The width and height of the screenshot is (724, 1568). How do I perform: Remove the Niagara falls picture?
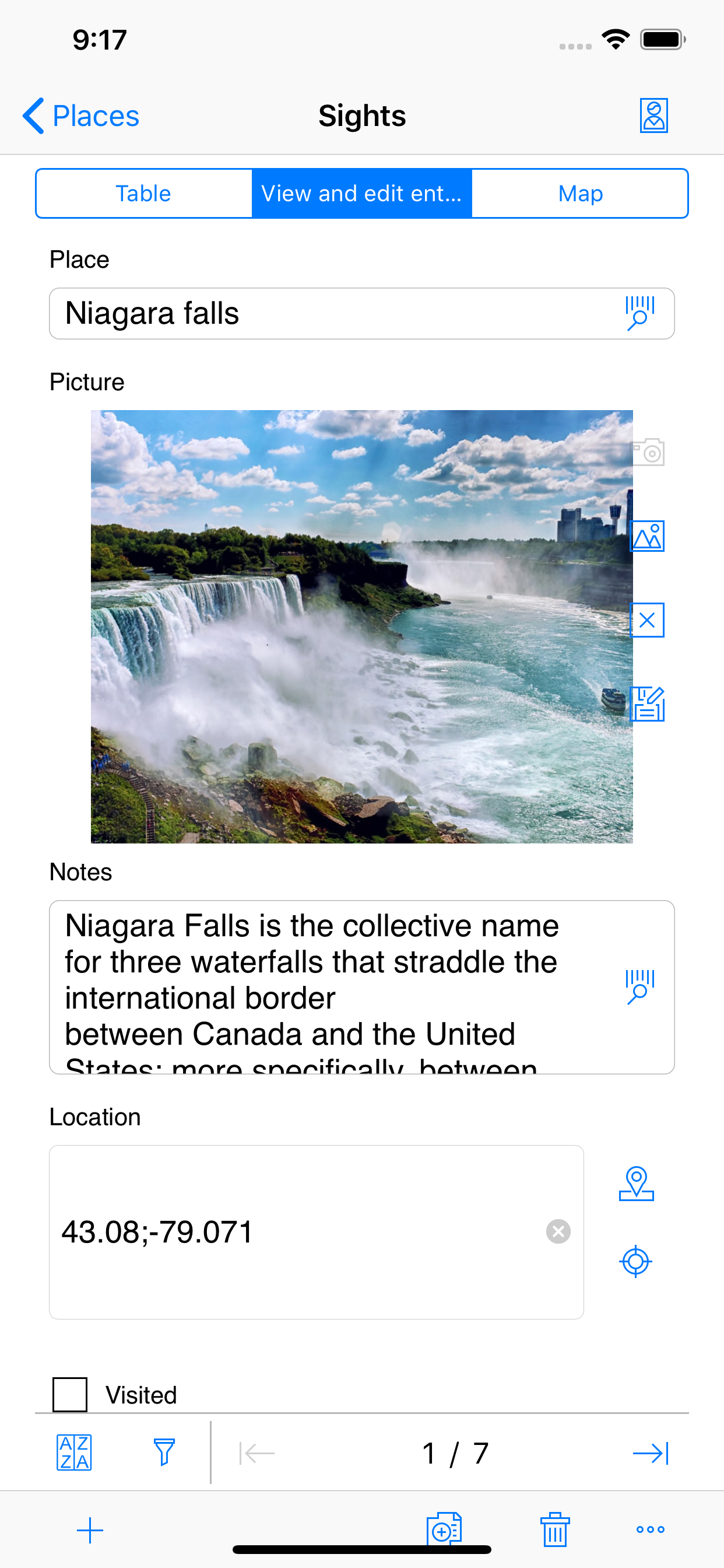[646, 620]
